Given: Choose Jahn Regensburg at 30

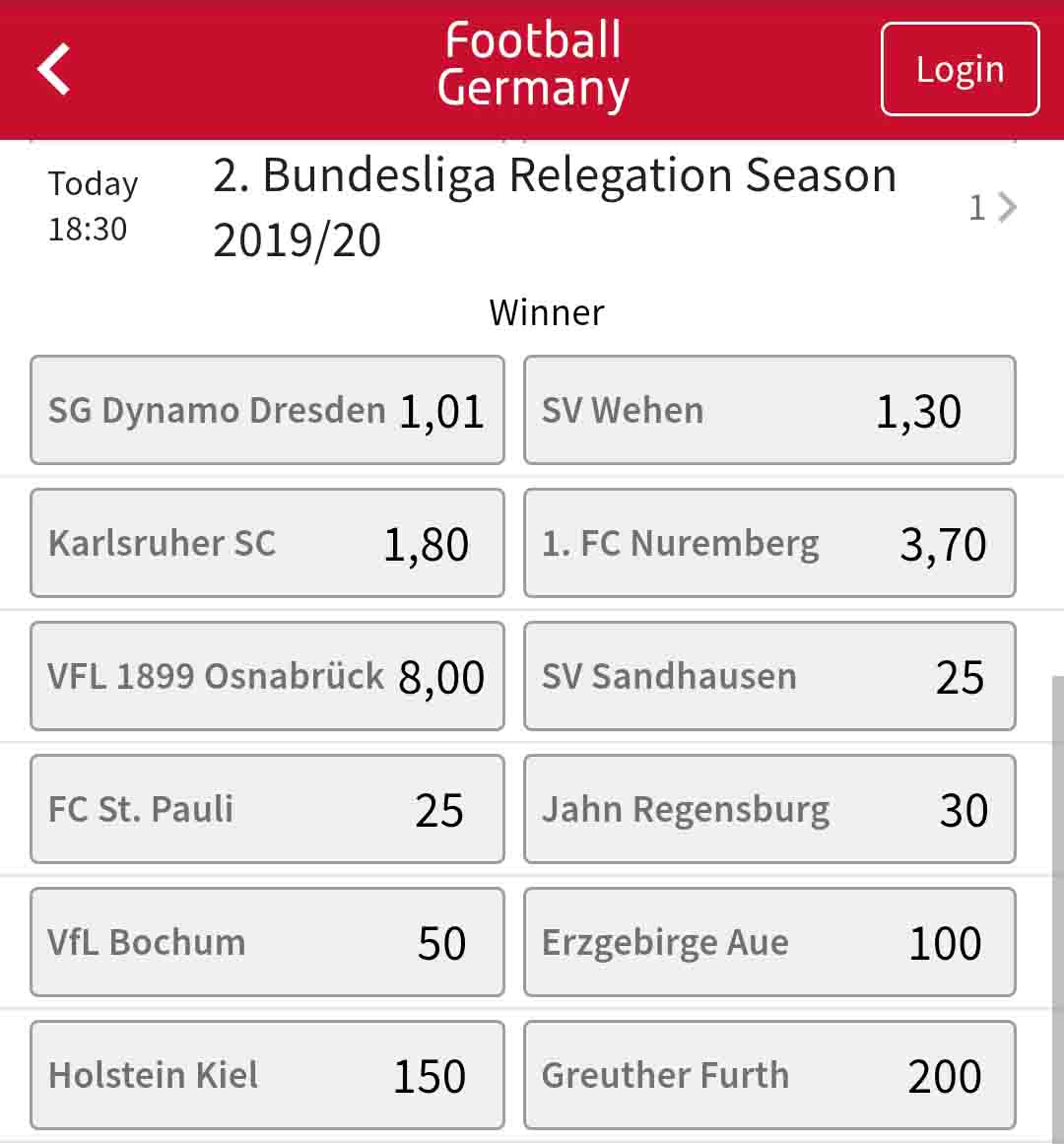Looking at the screenshot, I should click(769, 809).
